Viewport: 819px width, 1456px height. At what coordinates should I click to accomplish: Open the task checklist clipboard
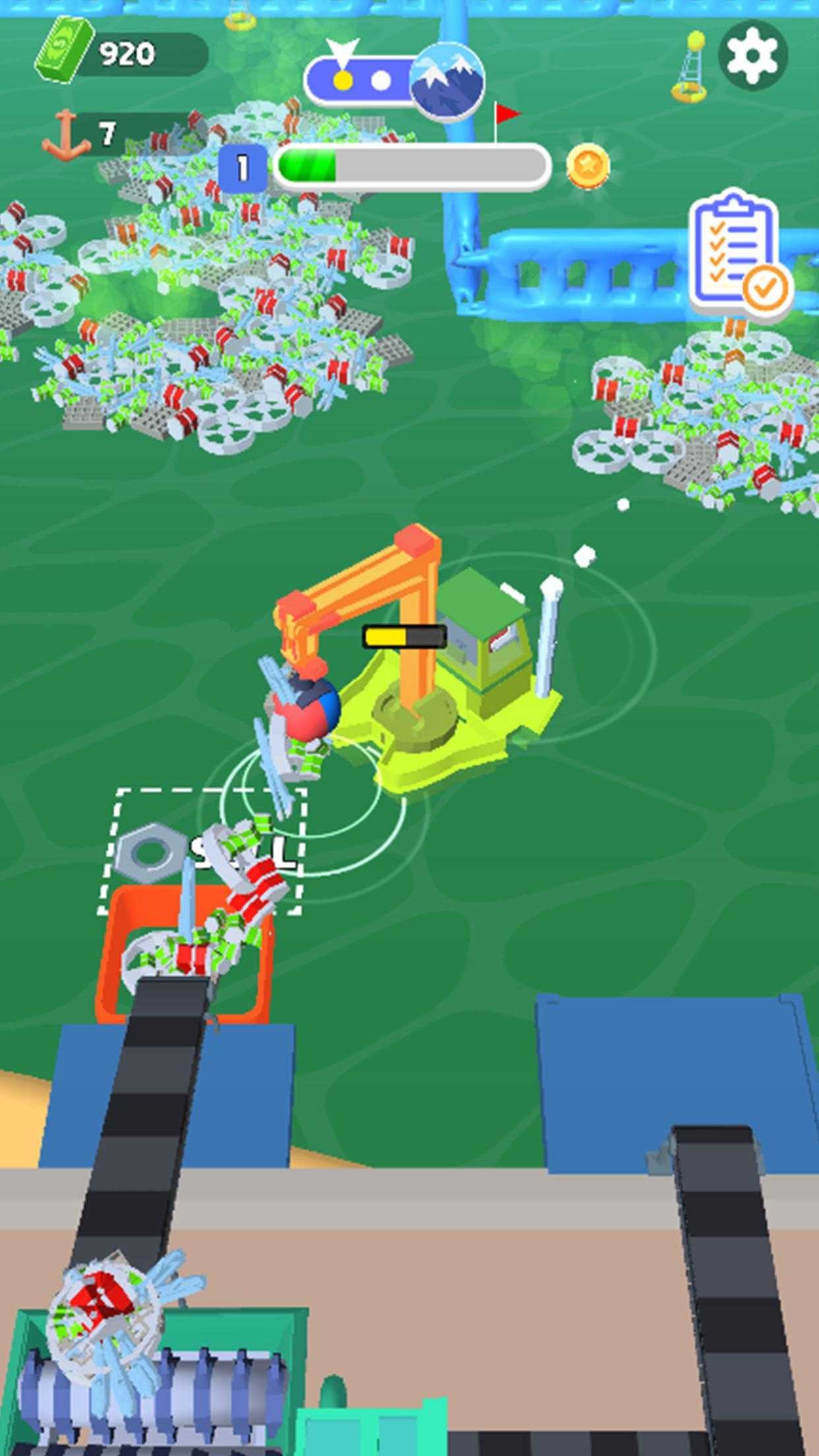(x=738, y=253)
